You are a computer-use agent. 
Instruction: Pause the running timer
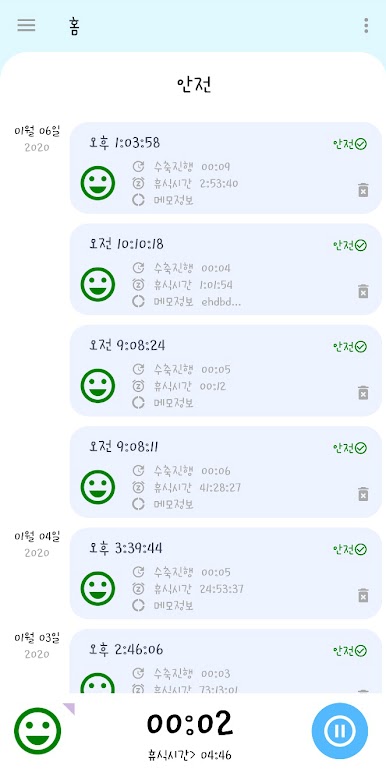(339, 731)
